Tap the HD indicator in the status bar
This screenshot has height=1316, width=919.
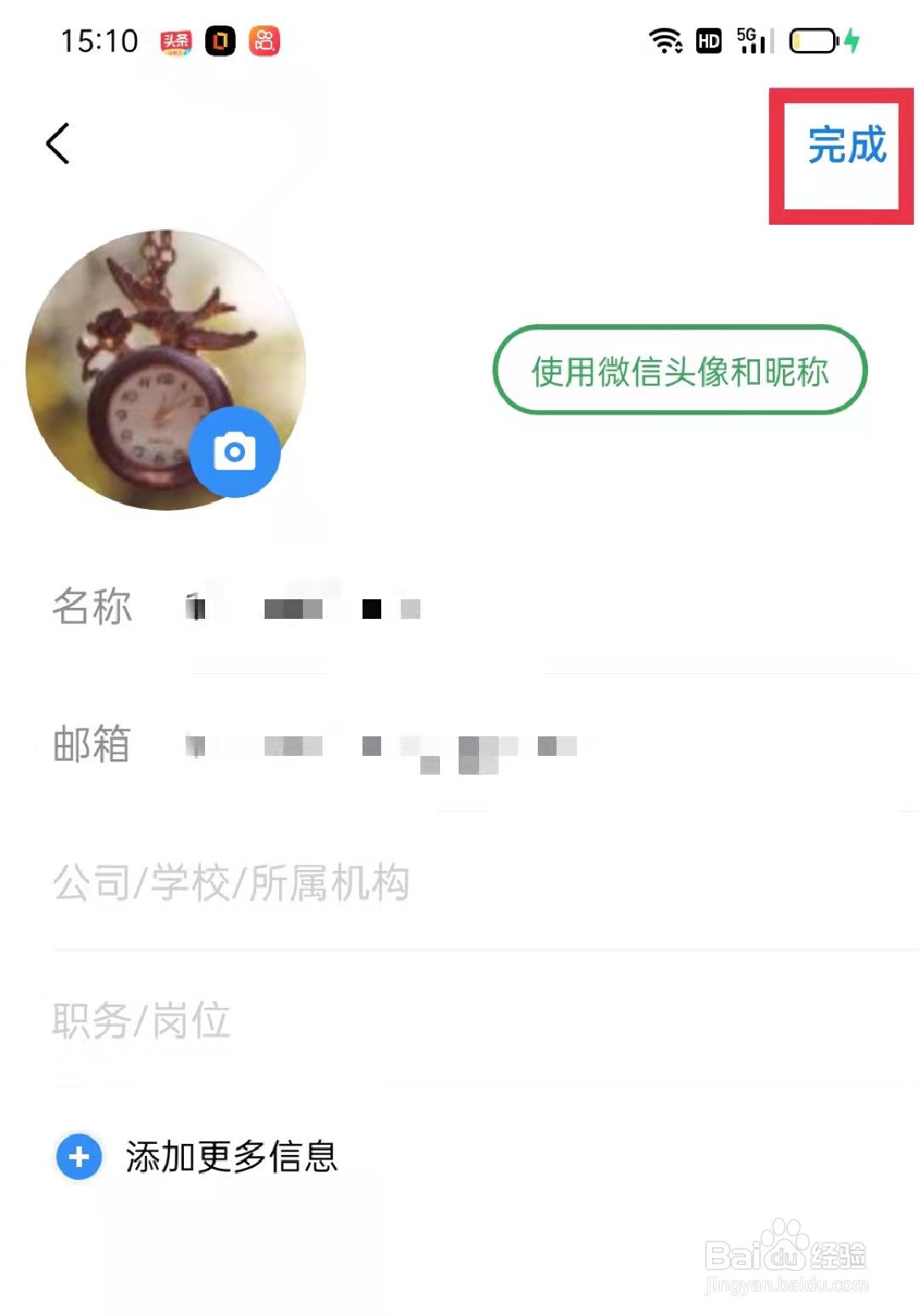[709, 40]
